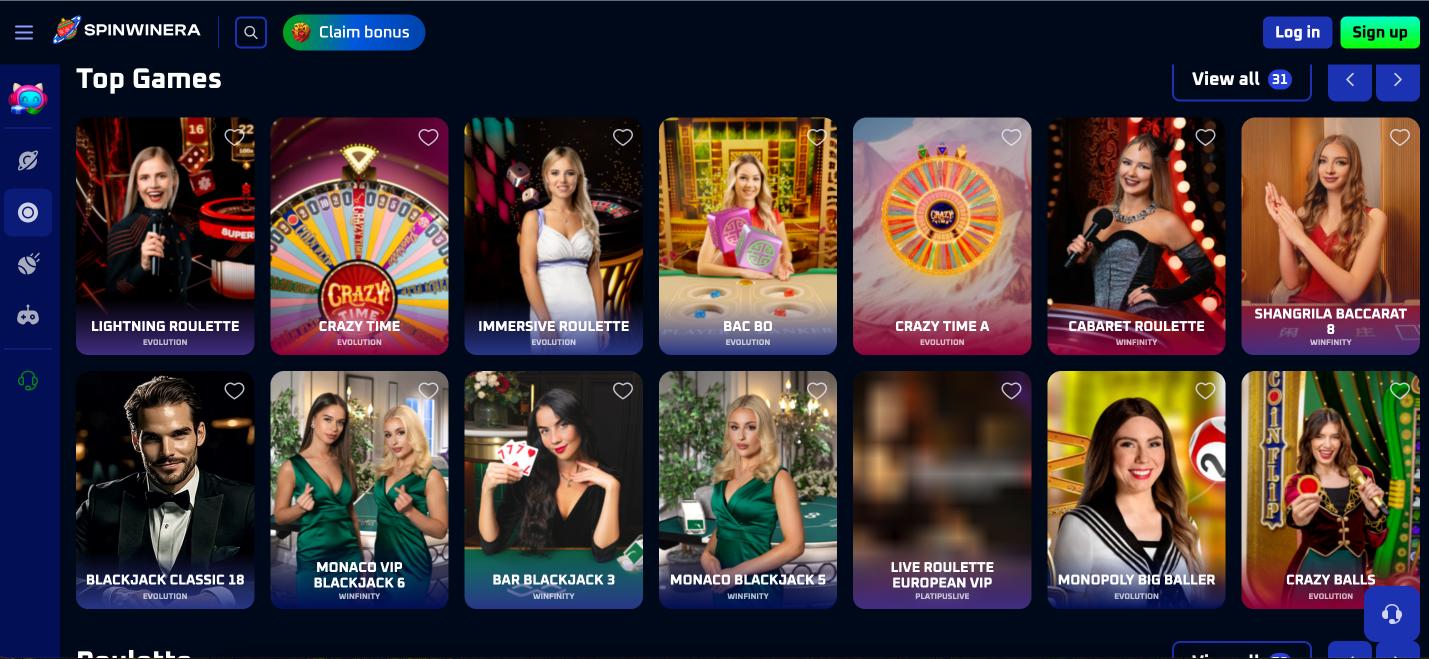Favorite the Cabaret Roulette game

[x=1205, y=137]
